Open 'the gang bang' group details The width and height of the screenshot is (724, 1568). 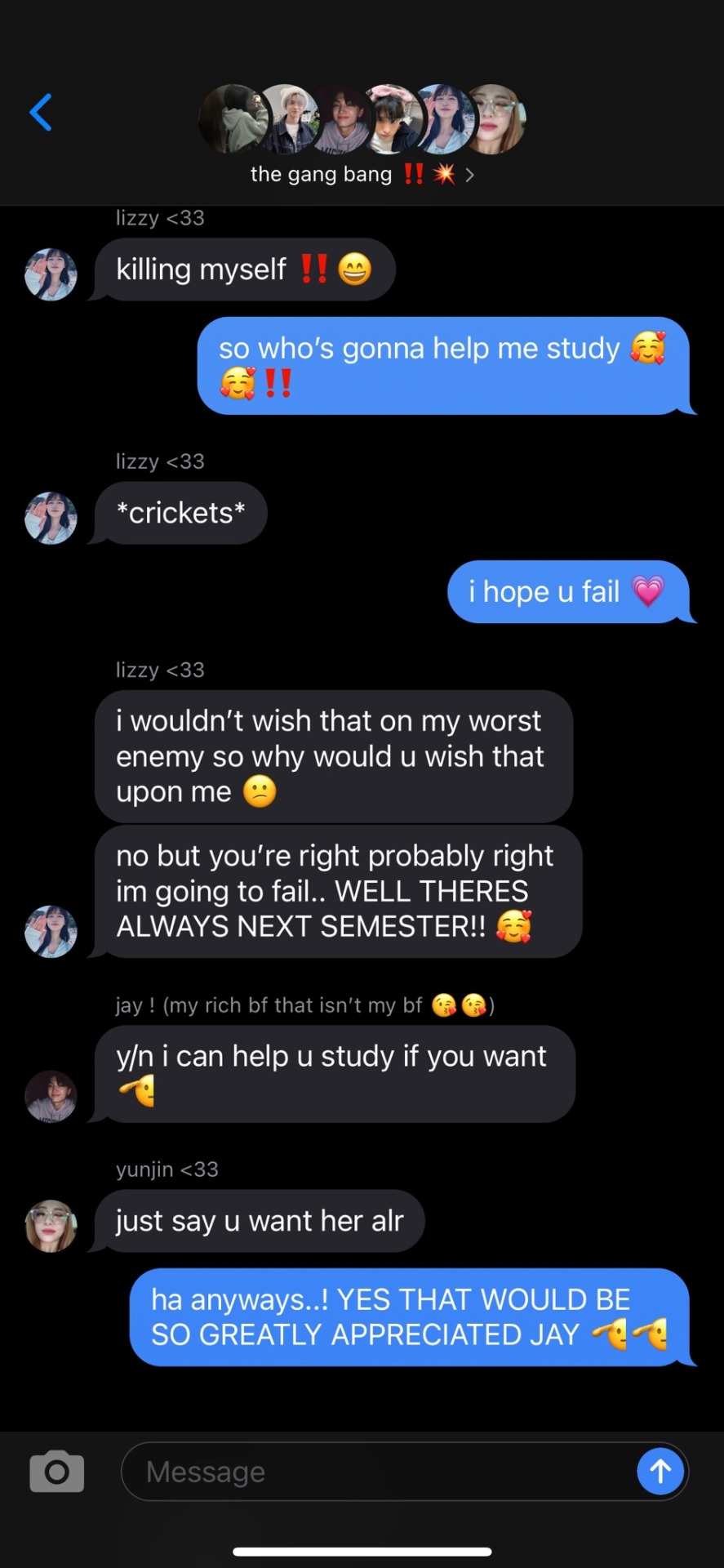[362, 174]
